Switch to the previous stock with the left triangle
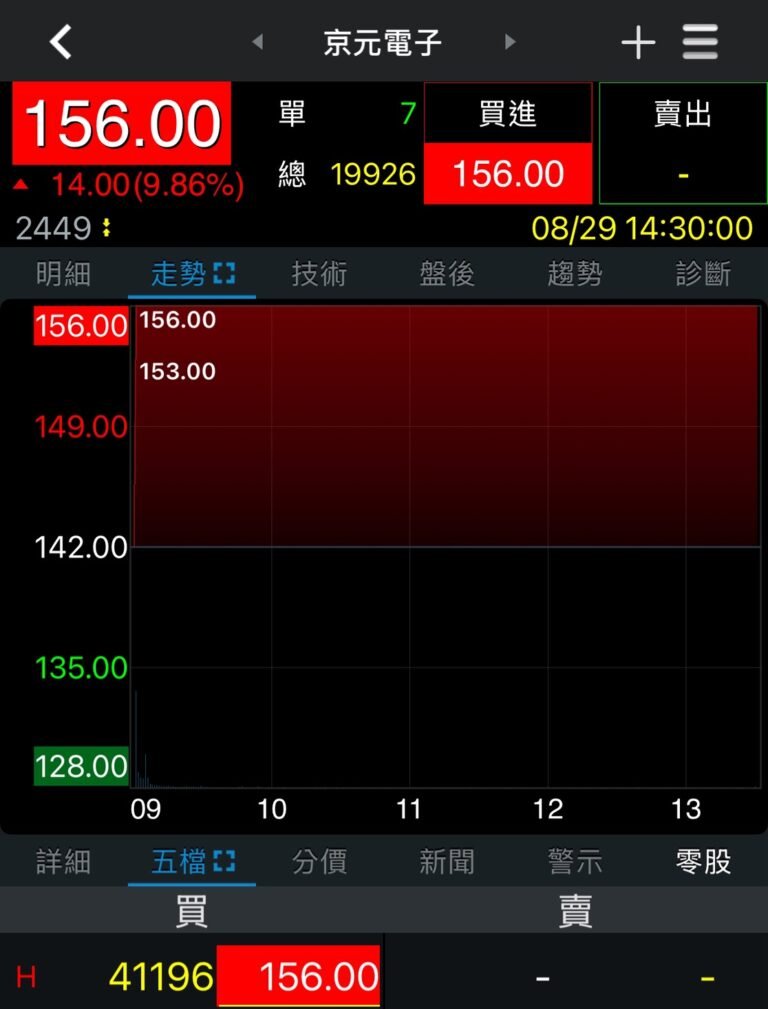Viewport: 768px width, 1009px height. point(258,42)
